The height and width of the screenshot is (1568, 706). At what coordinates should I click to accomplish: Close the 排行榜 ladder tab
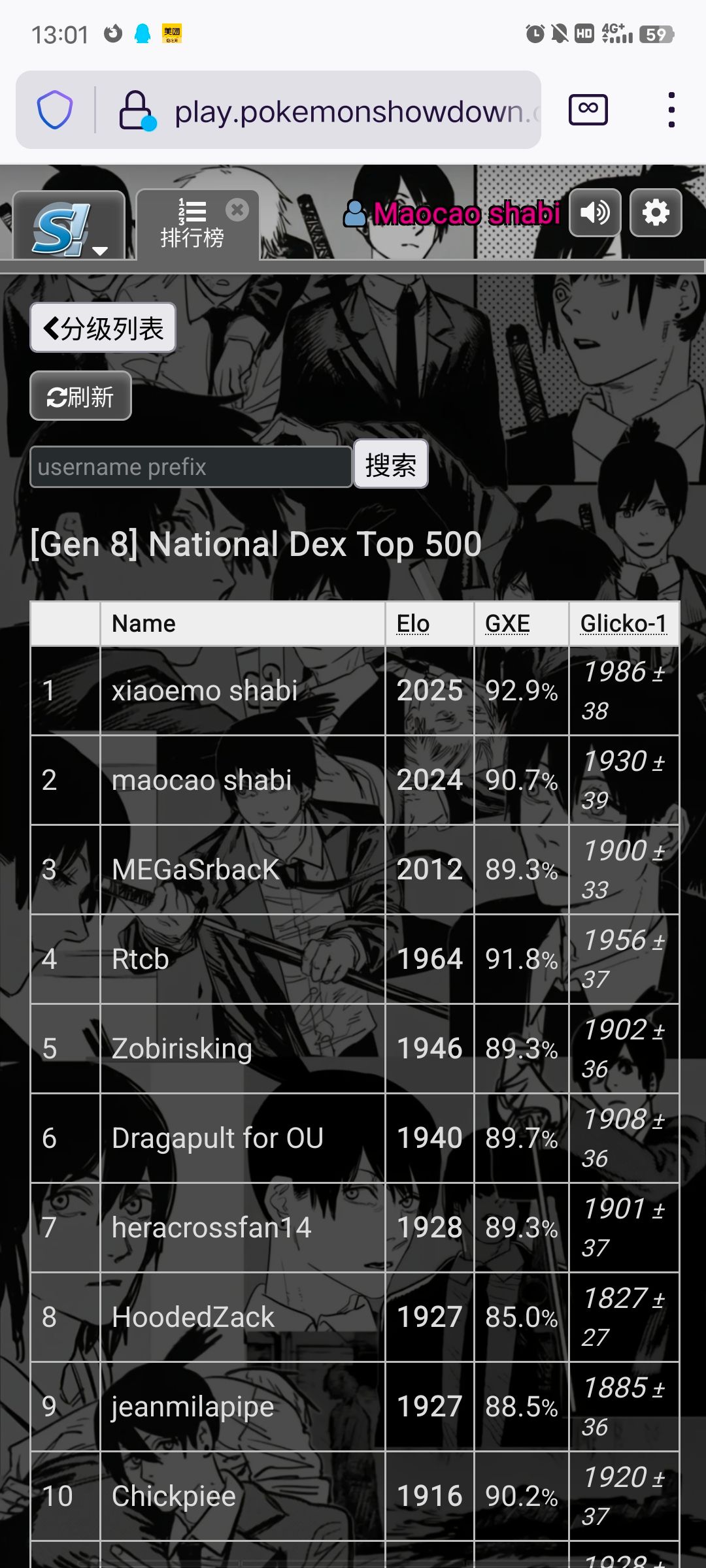coord(237,210)
